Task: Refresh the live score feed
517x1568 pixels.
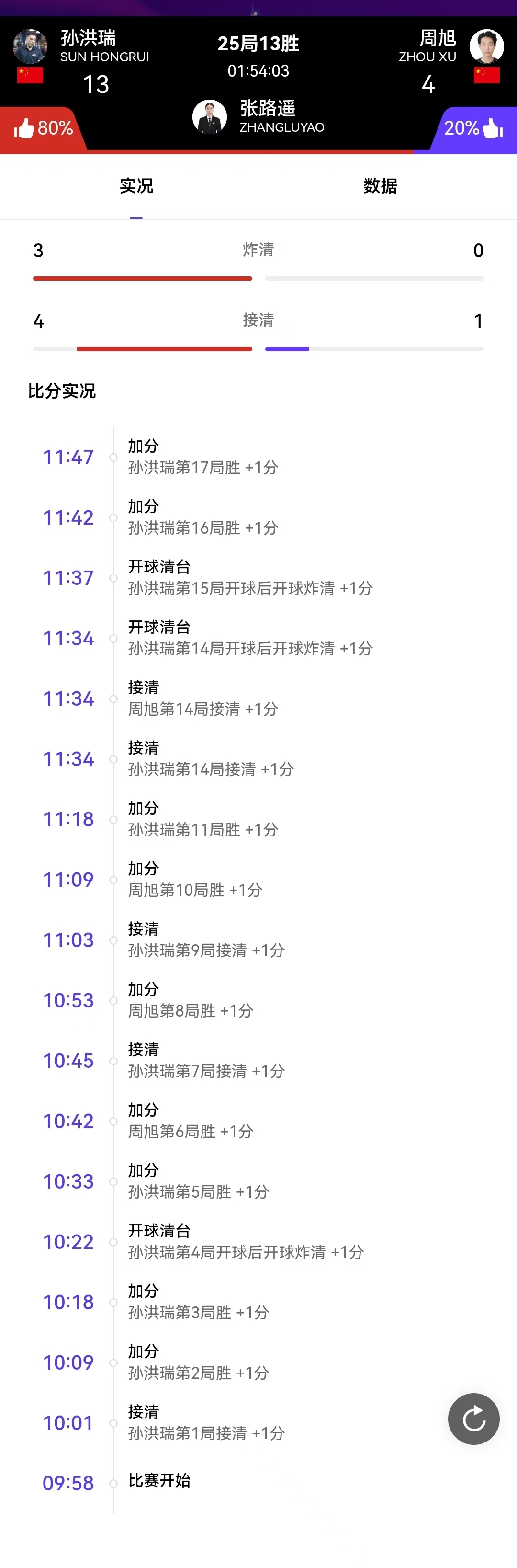Action: [x=473, y=1419]
